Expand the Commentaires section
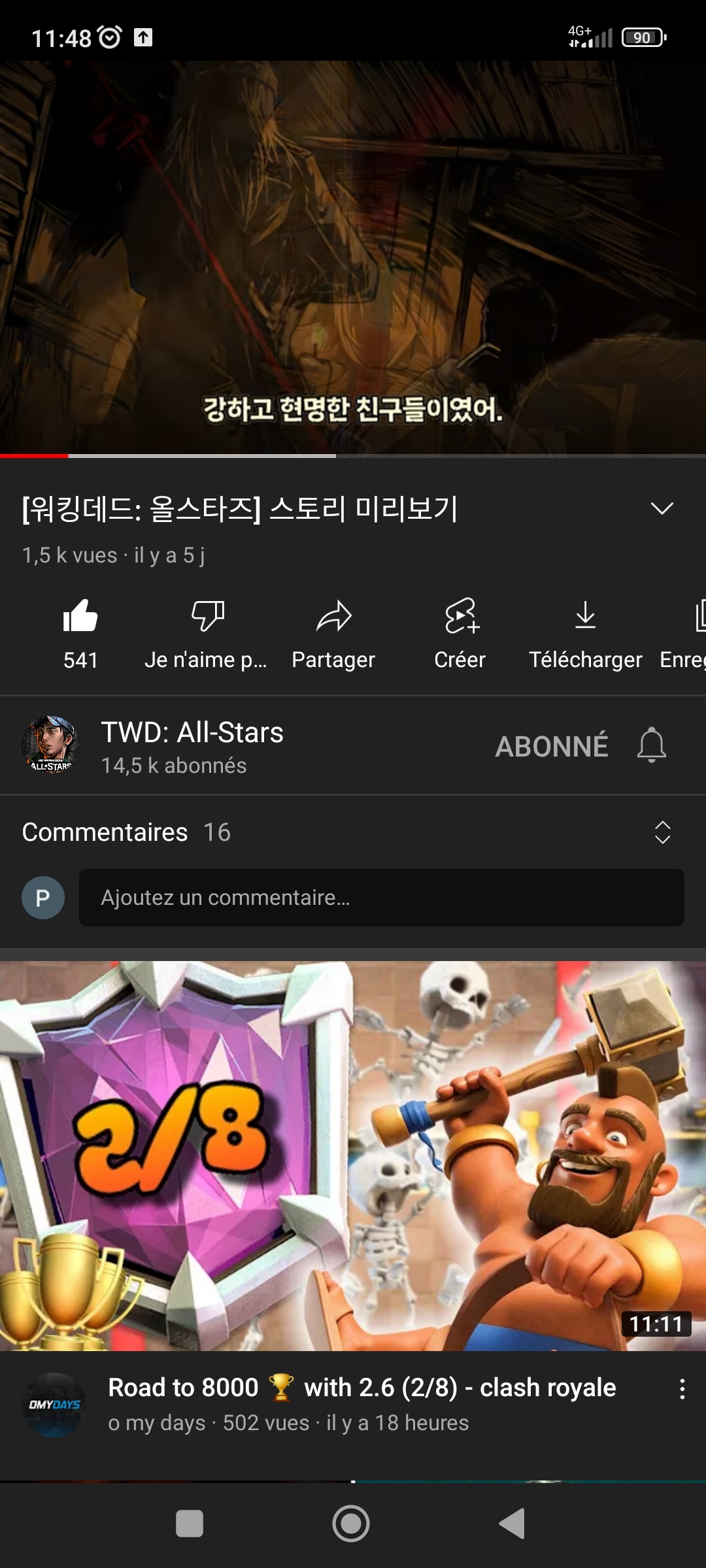This screenshot has height=1568, width=706. [662, 832]
